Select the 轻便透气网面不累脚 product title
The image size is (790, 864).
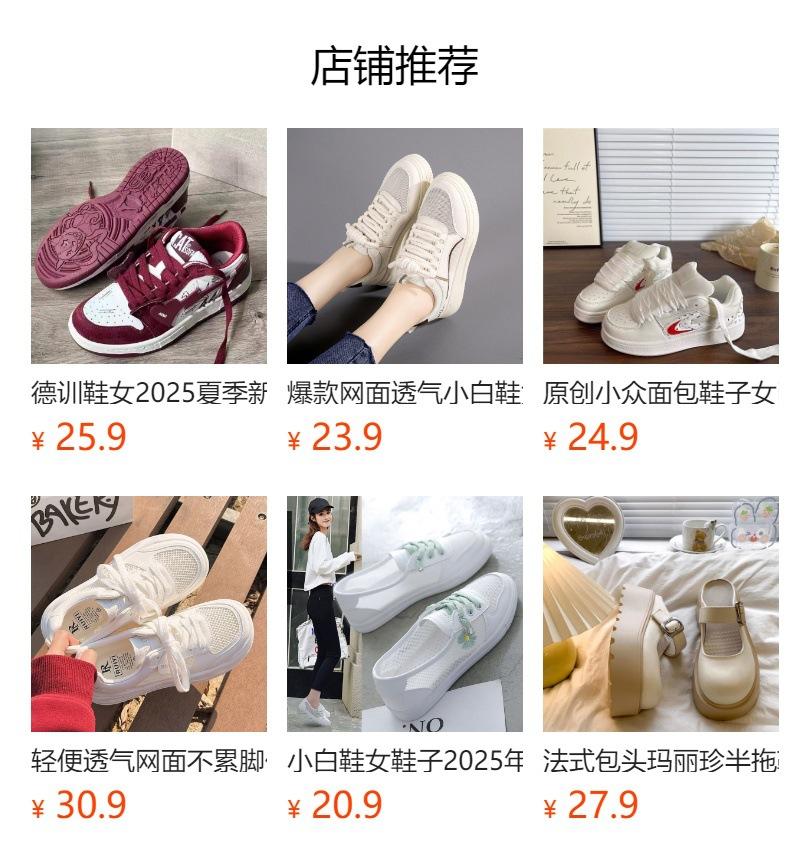coord(152,759)
